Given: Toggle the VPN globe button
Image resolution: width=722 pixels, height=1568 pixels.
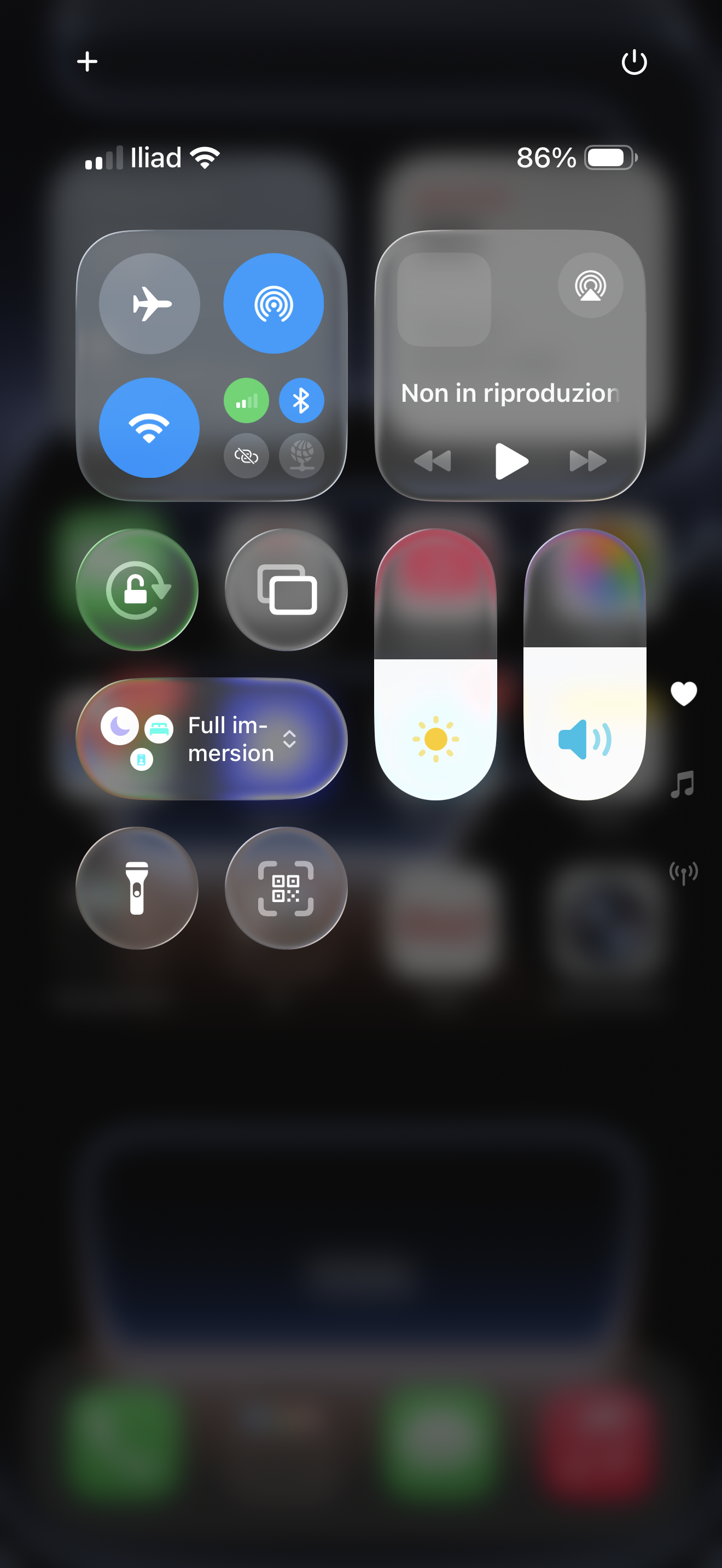Looking at the screenshot, I should pos(301,455).
